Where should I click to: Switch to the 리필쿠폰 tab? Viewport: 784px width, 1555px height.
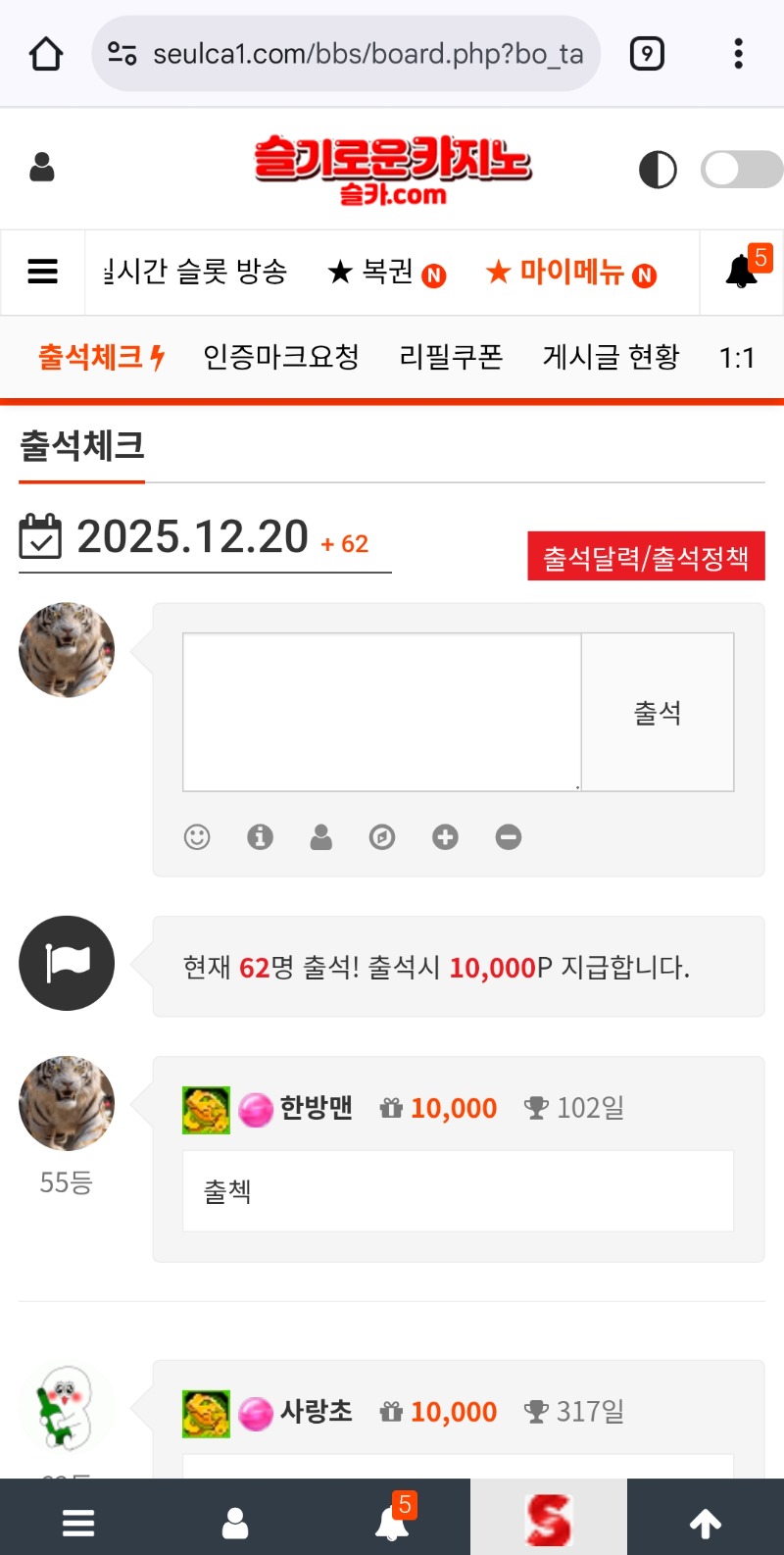coord(451,357)
